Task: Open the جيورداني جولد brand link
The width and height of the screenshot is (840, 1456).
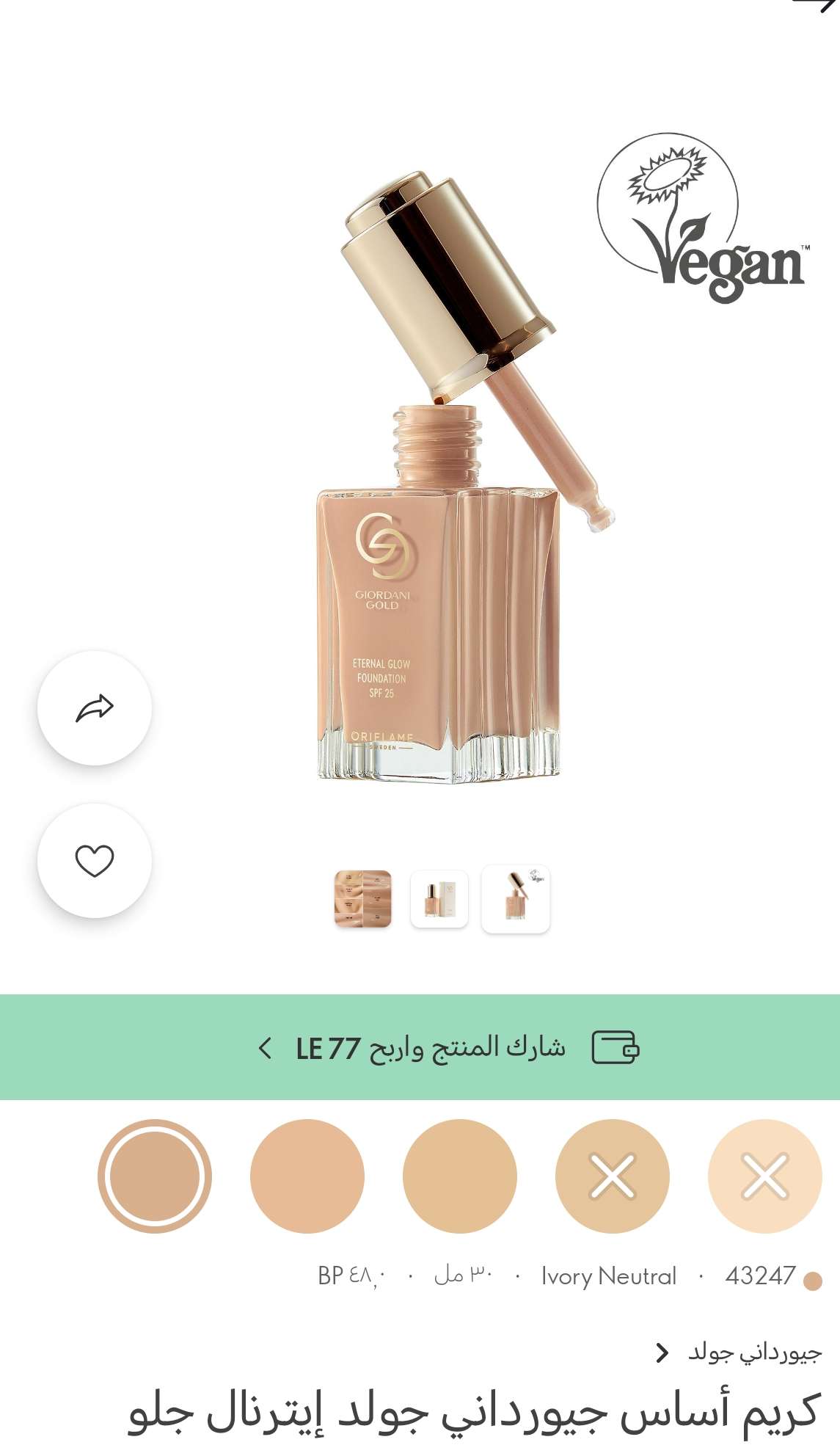Action: [x=739, y=1352]
